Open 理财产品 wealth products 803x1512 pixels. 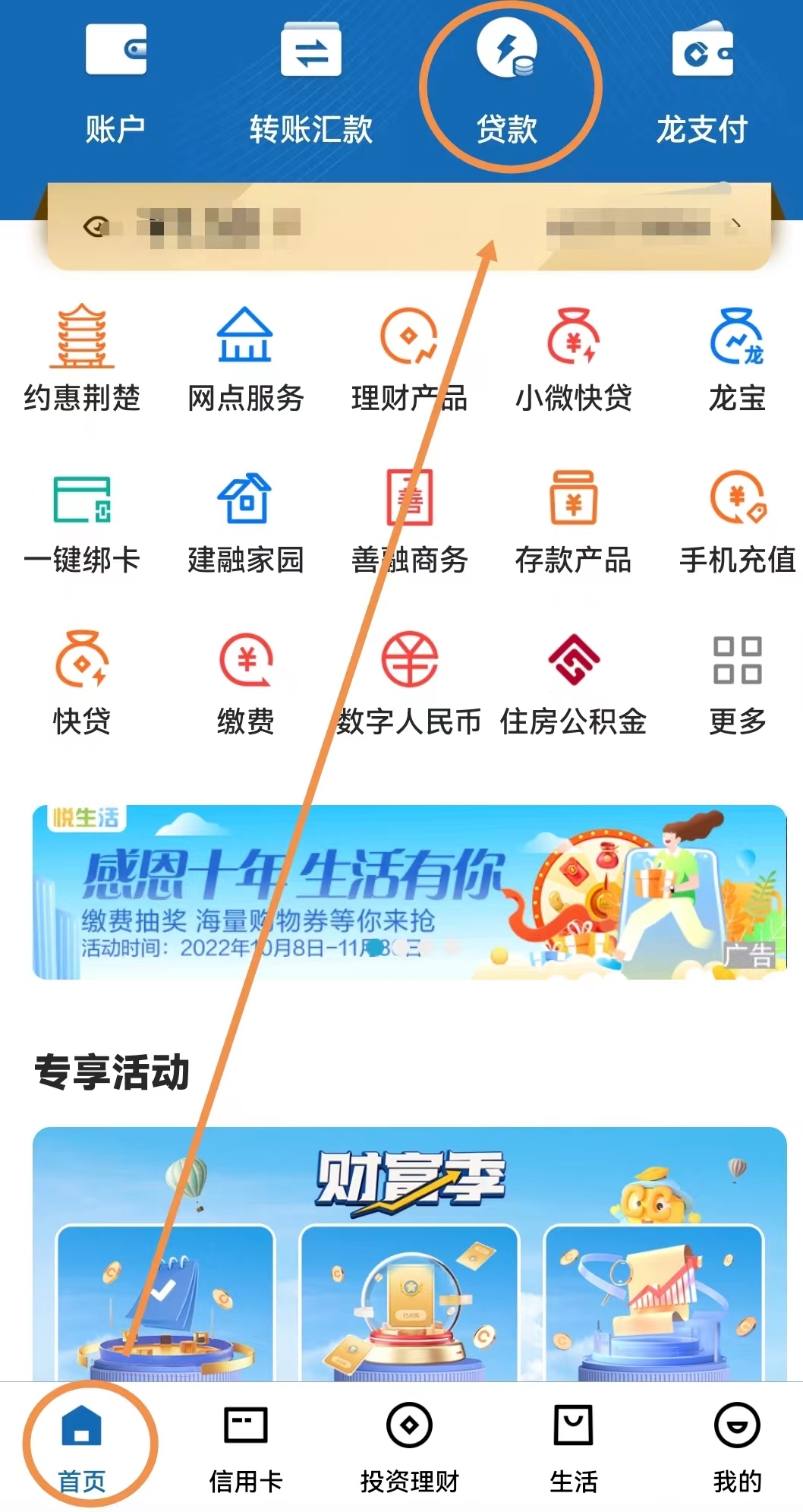[409, 358]
